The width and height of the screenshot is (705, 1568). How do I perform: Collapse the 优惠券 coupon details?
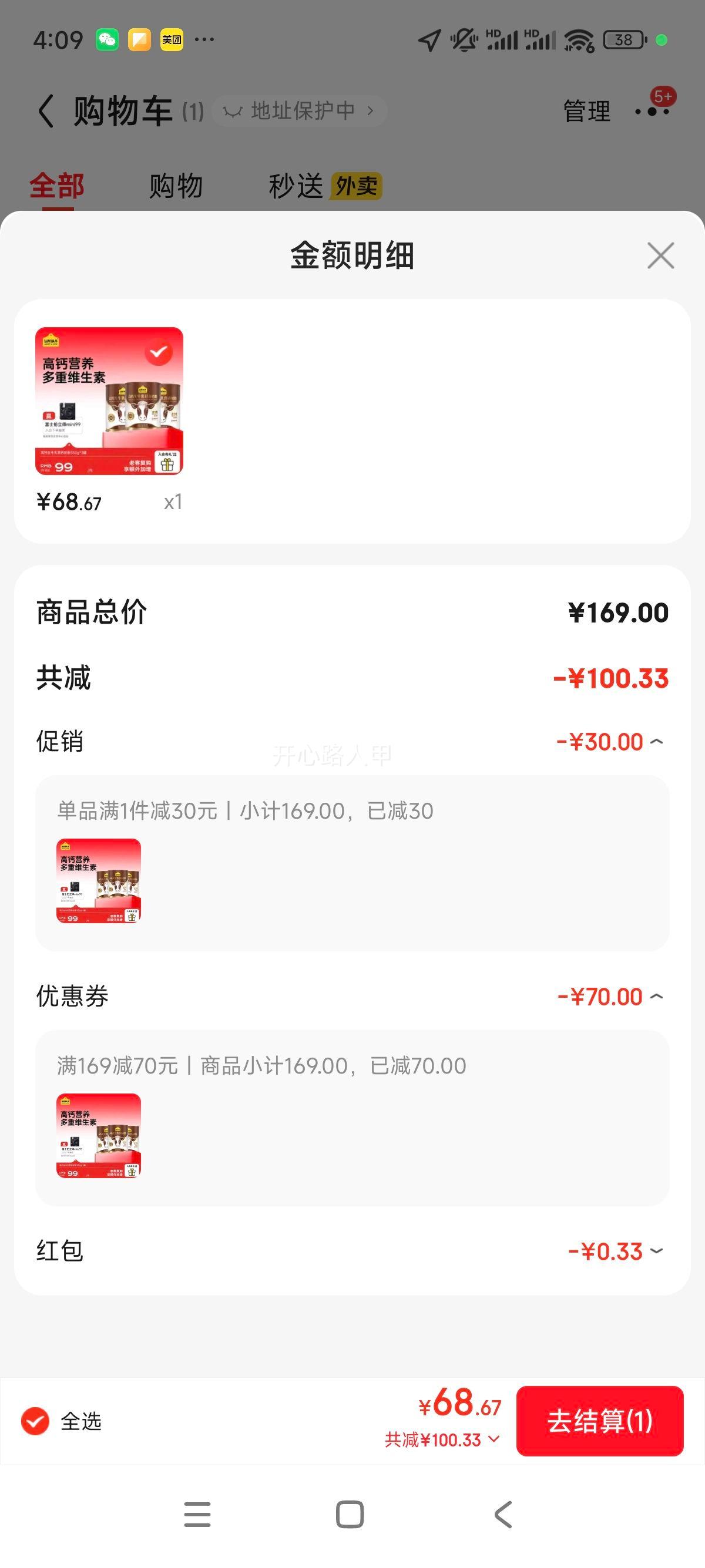656,996
